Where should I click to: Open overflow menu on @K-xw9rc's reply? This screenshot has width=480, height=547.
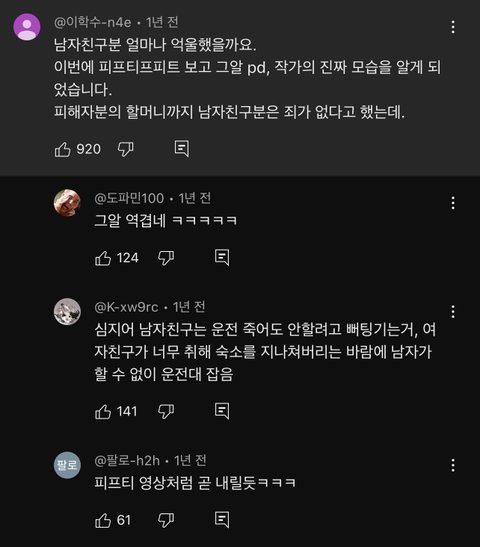pyautogui.click(x=453, y=312)
